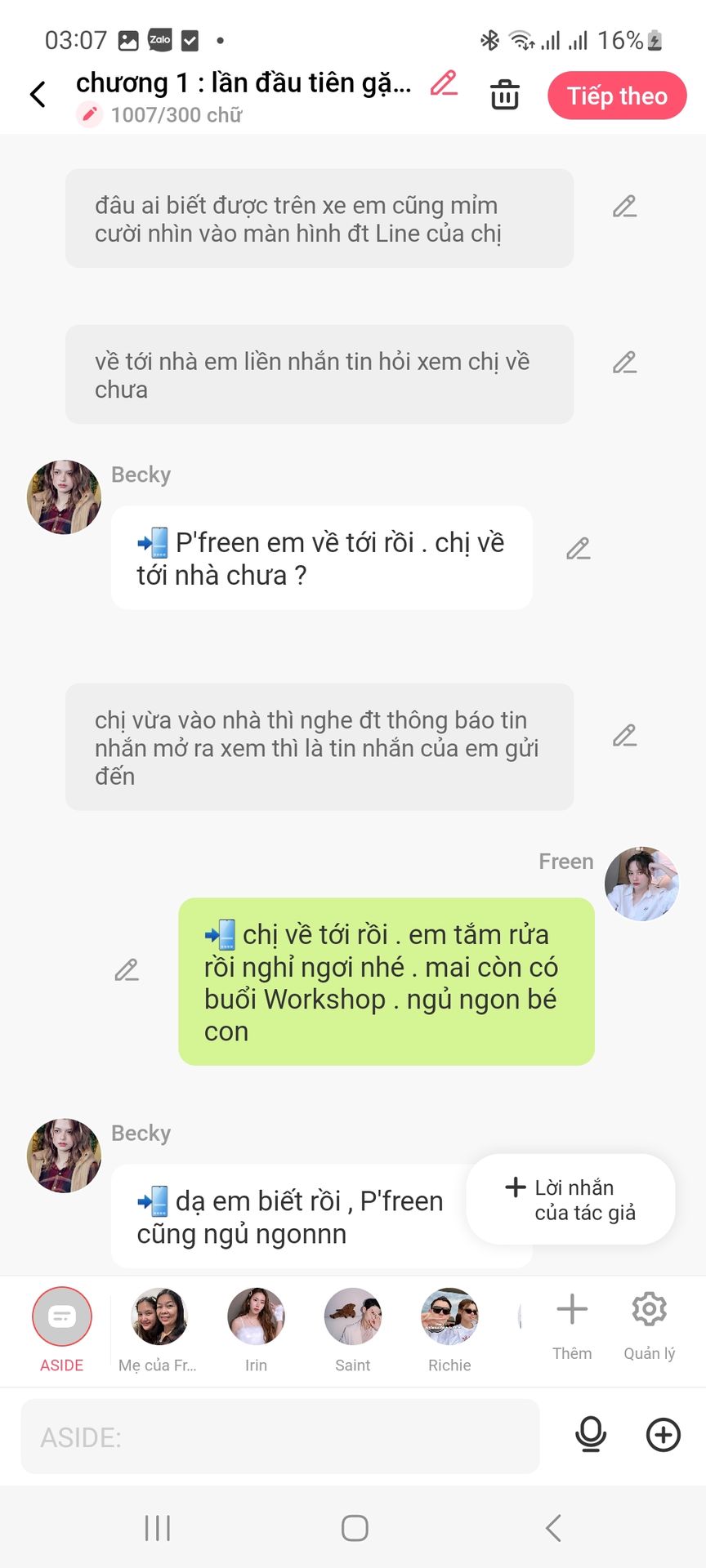Go back using the top-left arrow
The width and height of the screenshot is (706, 1568).
38,95
